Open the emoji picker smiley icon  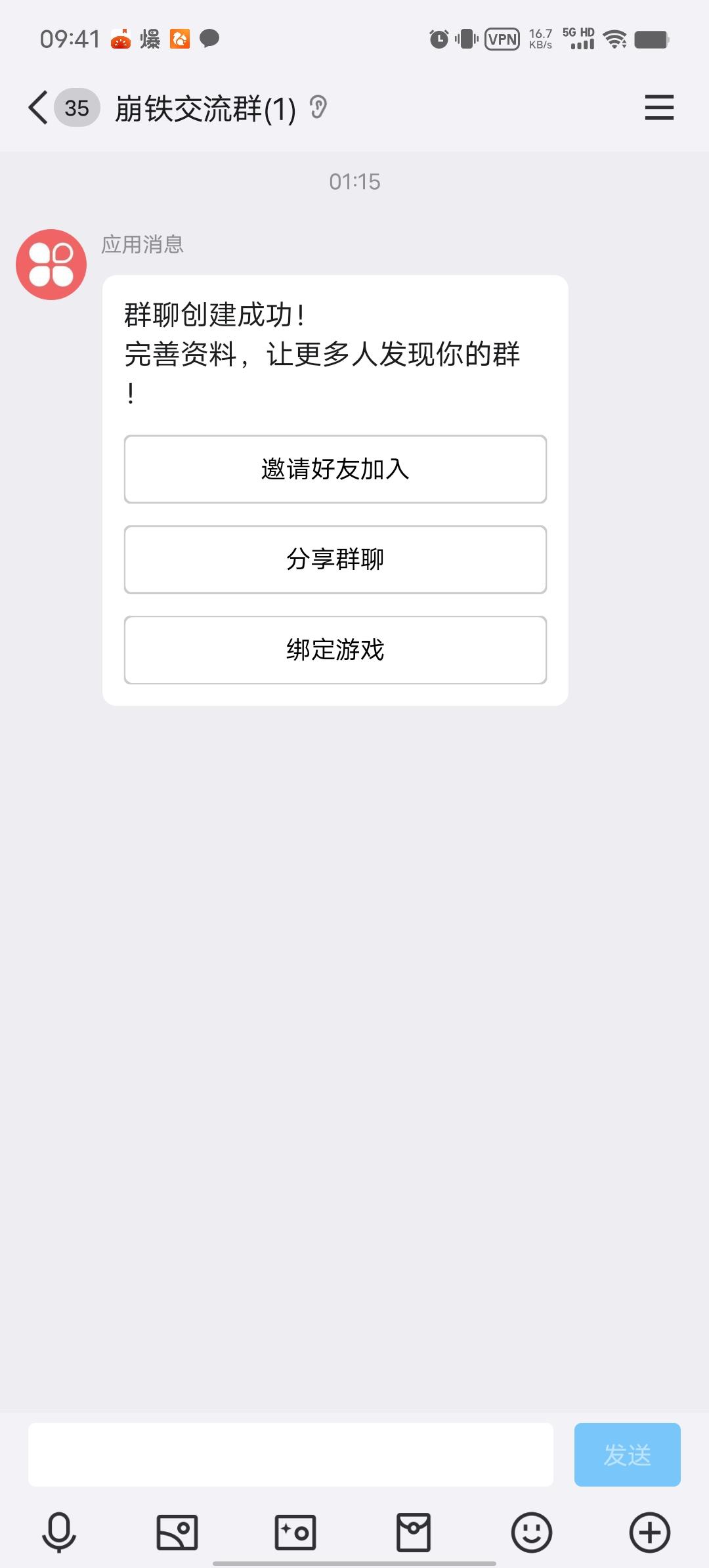click(x=531, y=1533)
